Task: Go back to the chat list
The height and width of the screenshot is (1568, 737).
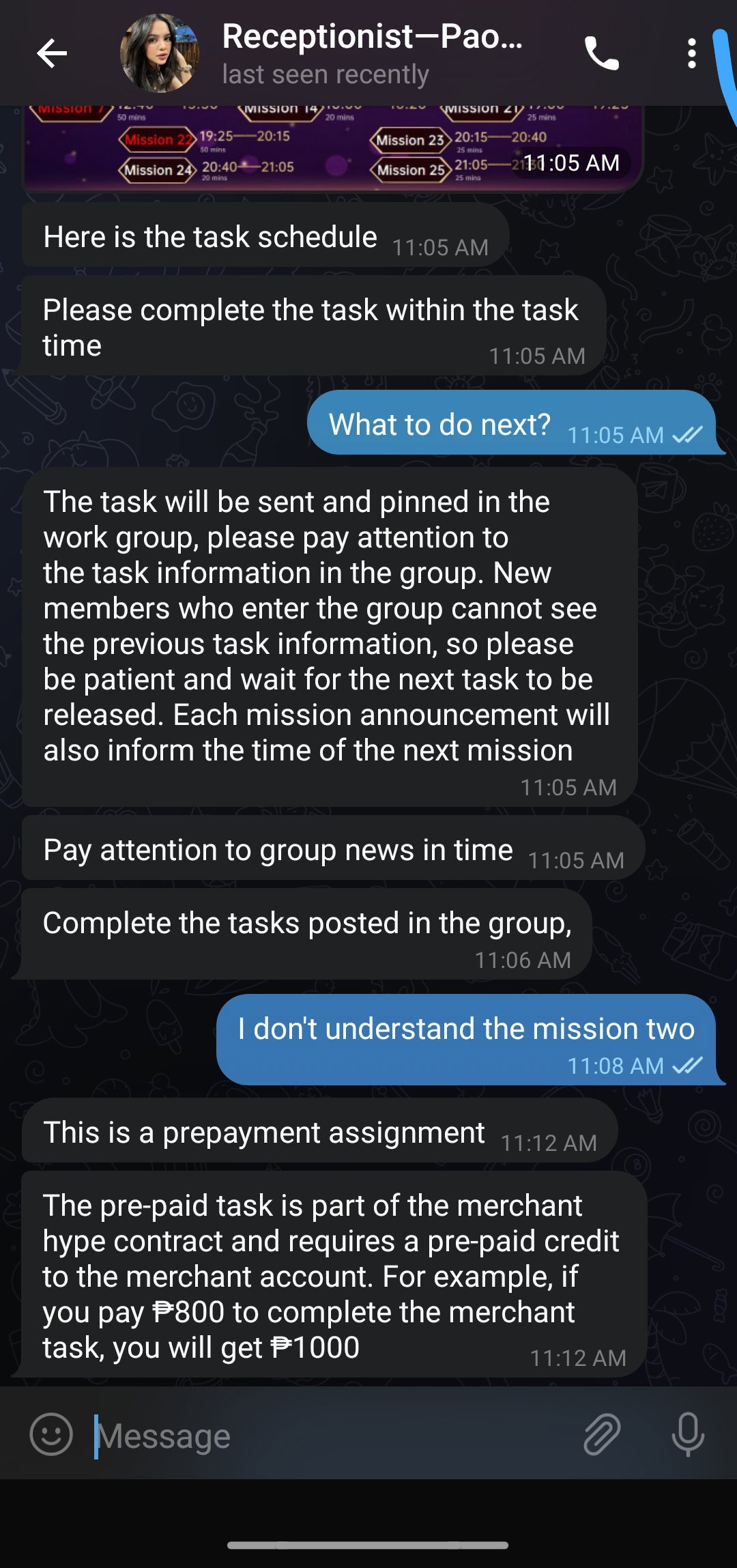Action: tap(52, 53)
